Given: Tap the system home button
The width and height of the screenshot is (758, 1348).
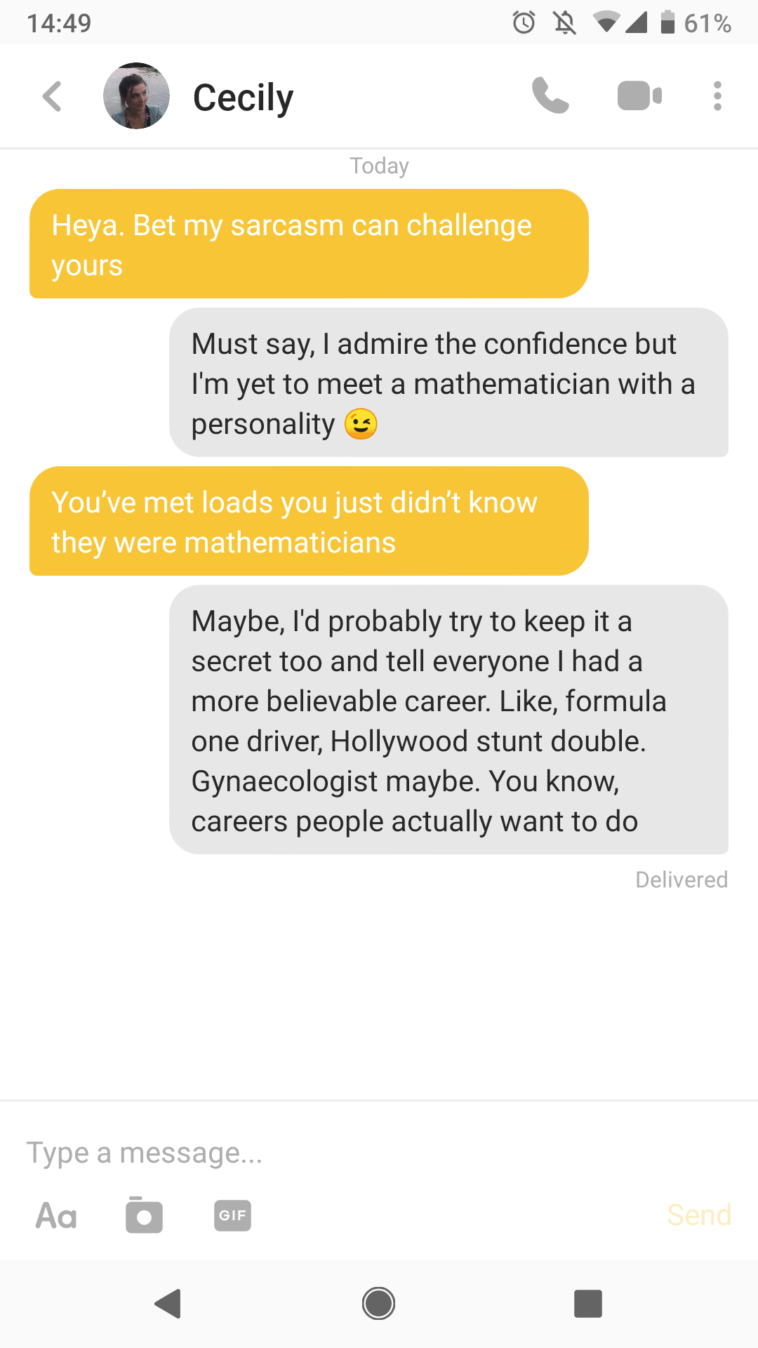Looking at the screenshot, I should coord(379,1303).
